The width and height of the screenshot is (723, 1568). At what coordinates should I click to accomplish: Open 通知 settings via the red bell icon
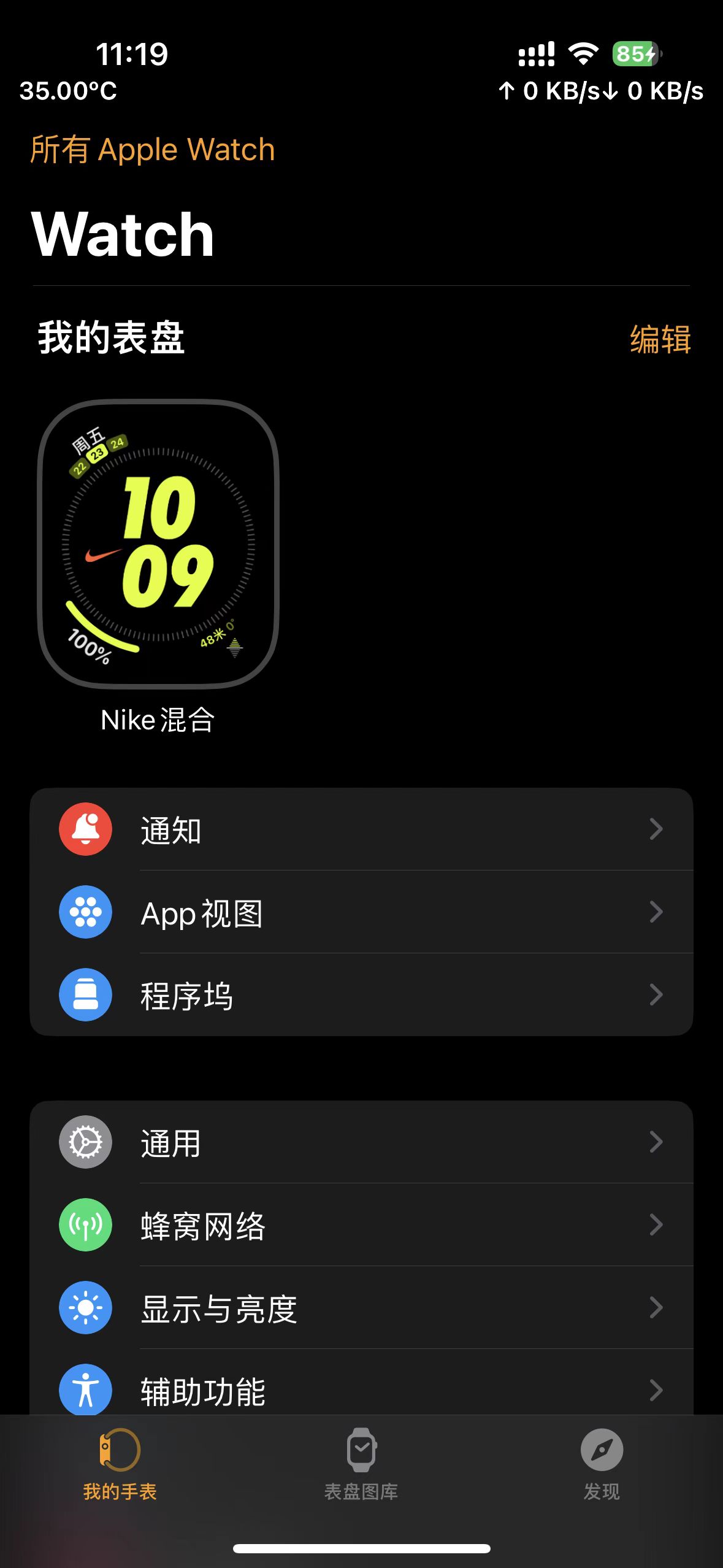[85, 829]
